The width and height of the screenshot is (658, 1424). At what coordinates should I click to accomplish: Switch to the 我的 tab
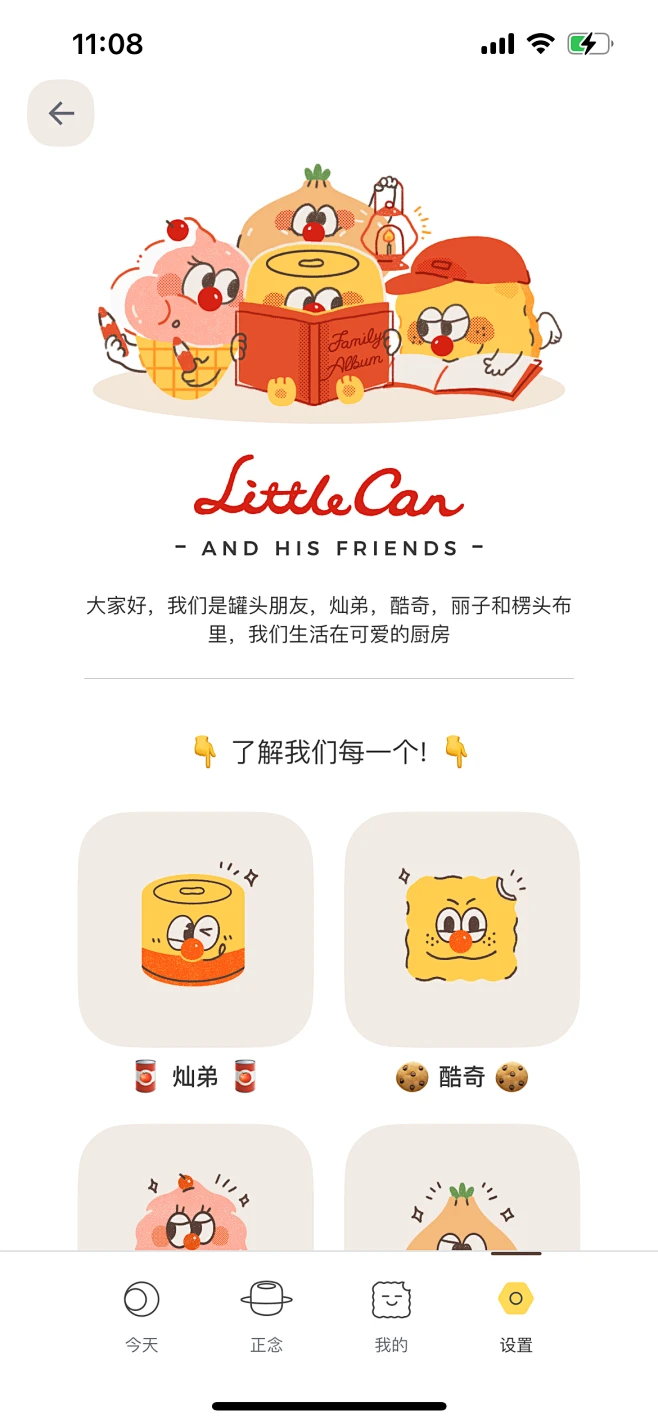pyautogui.click(x=391, y=1316)
